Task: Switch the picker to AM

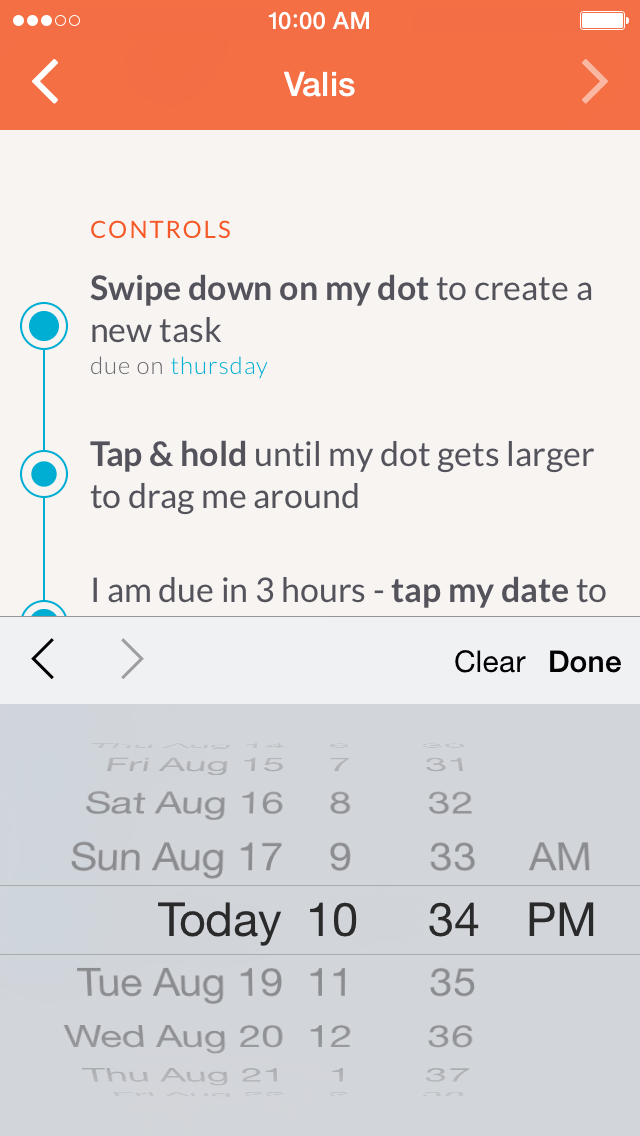Action: click(x=560, y=857)
